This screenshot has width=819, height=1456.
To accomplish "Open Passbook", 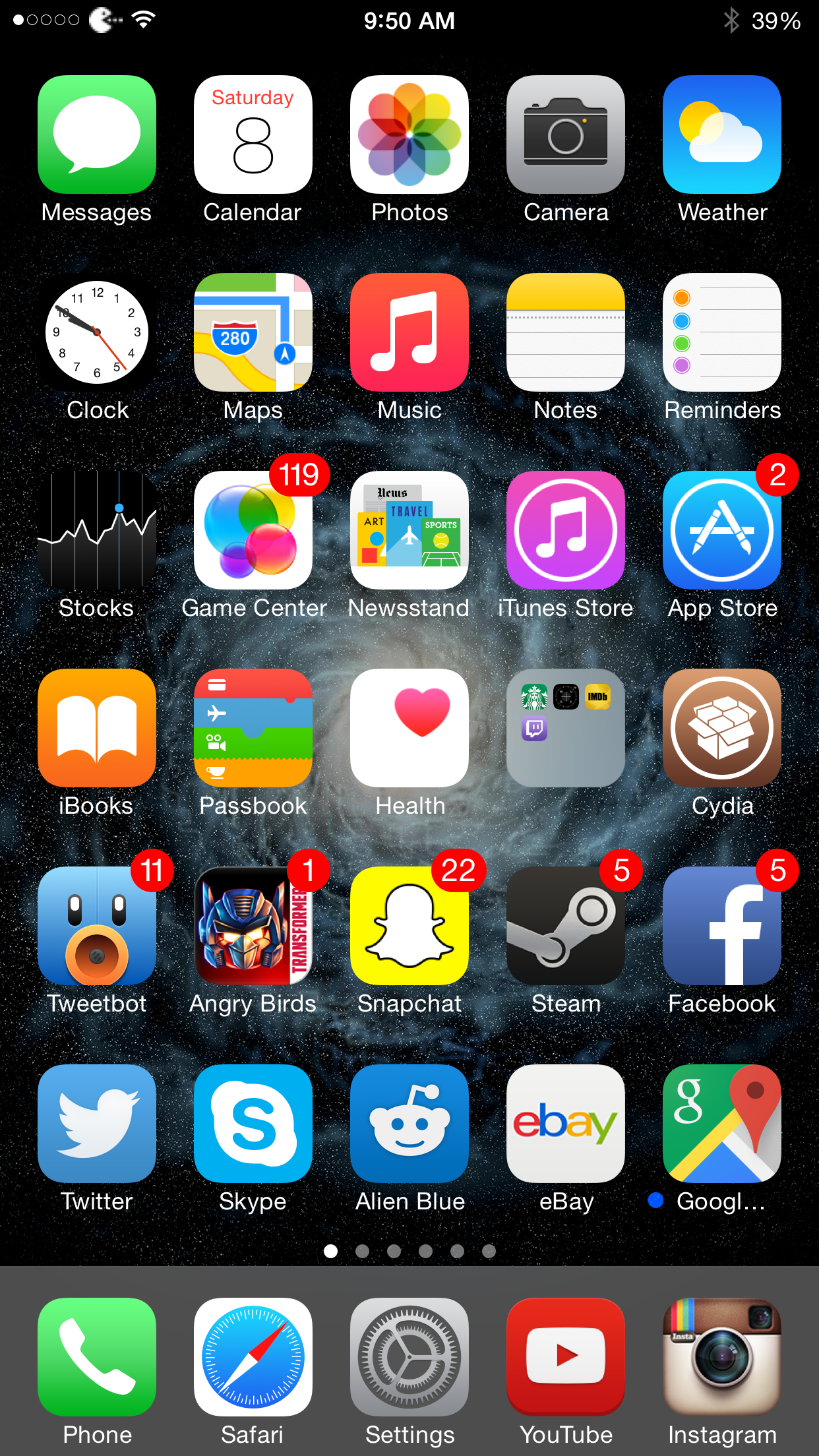I will (253, 729).
